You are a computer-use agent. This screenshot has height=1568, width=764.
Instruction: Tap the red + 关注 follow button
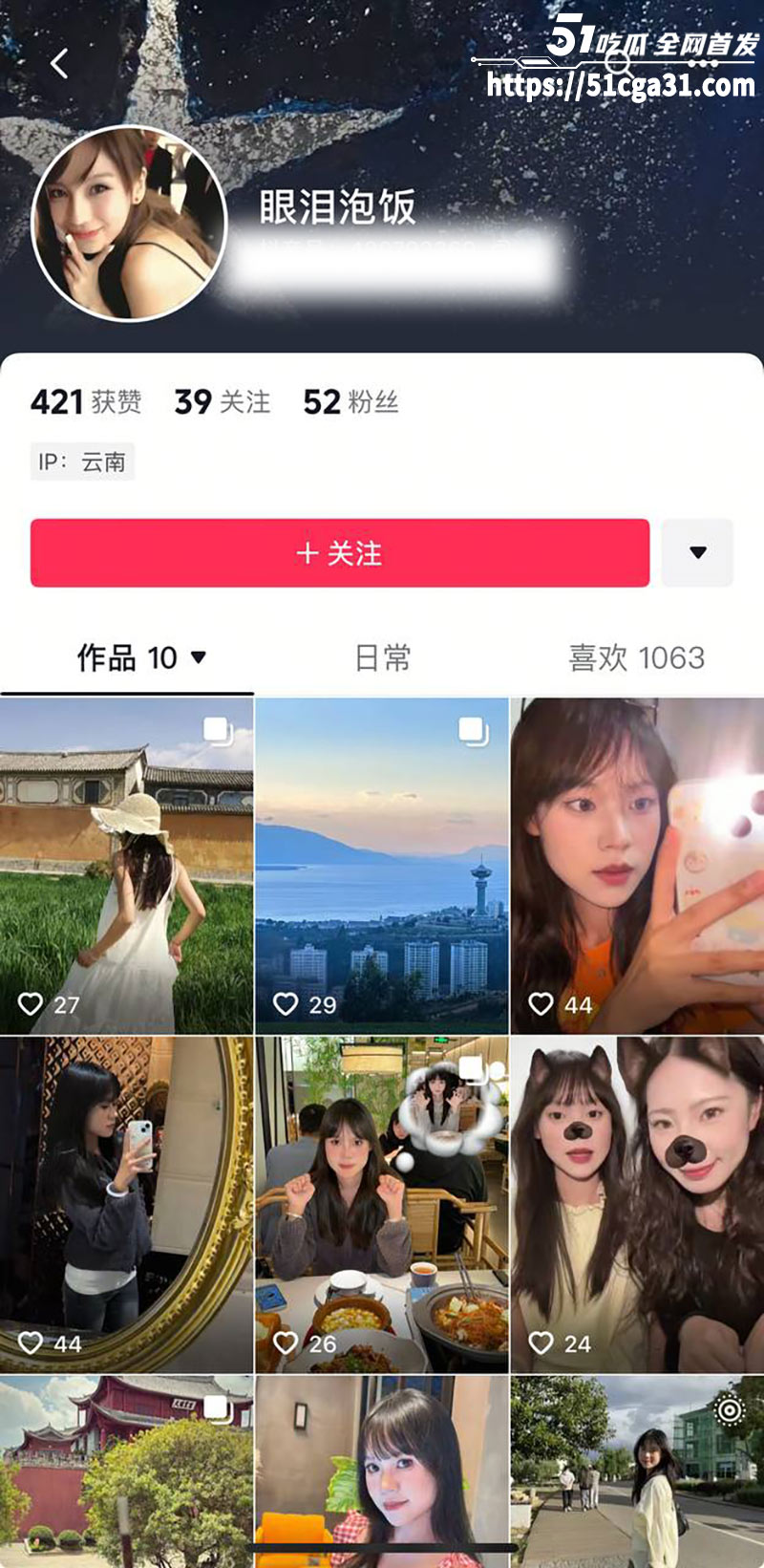[339, 552]
